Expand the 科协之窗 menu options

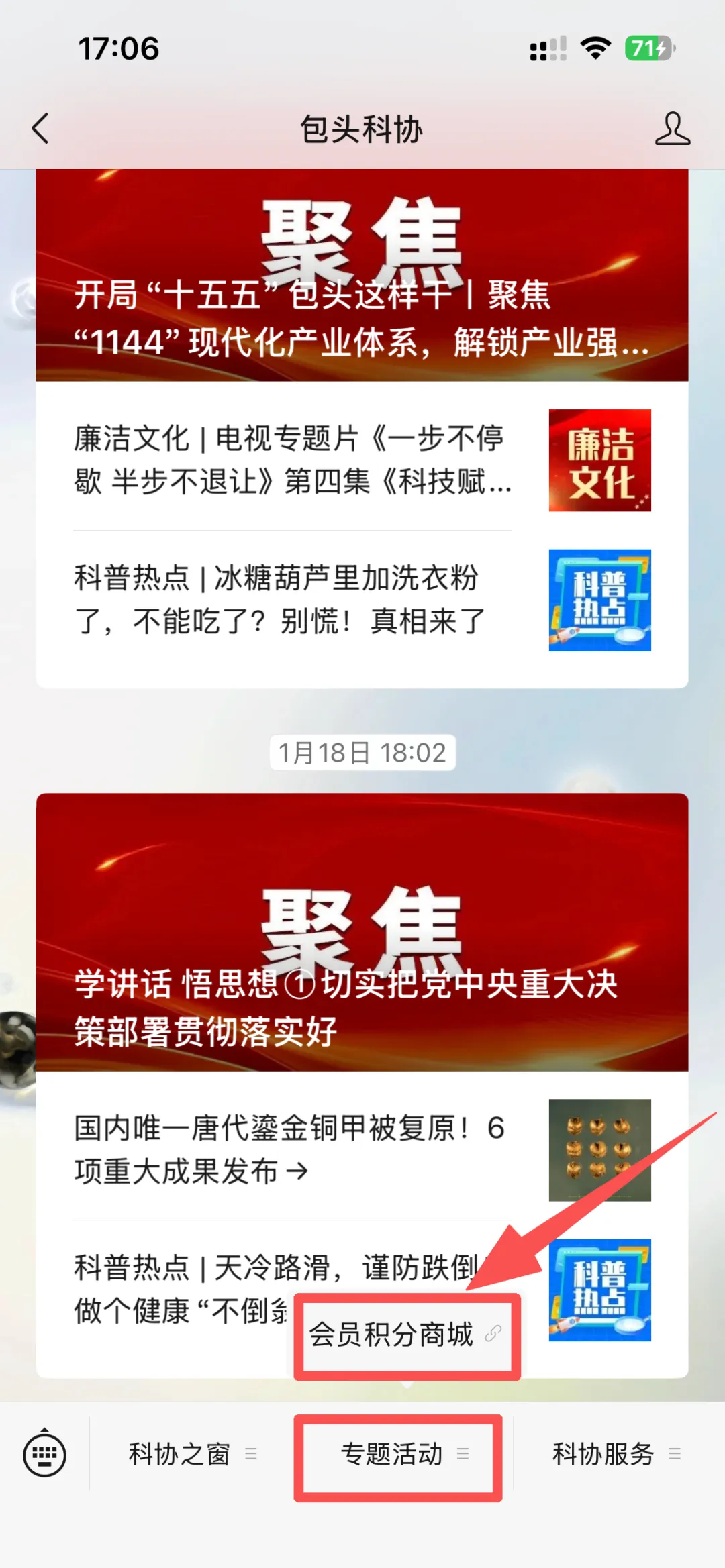click(x=252, y=1455)
